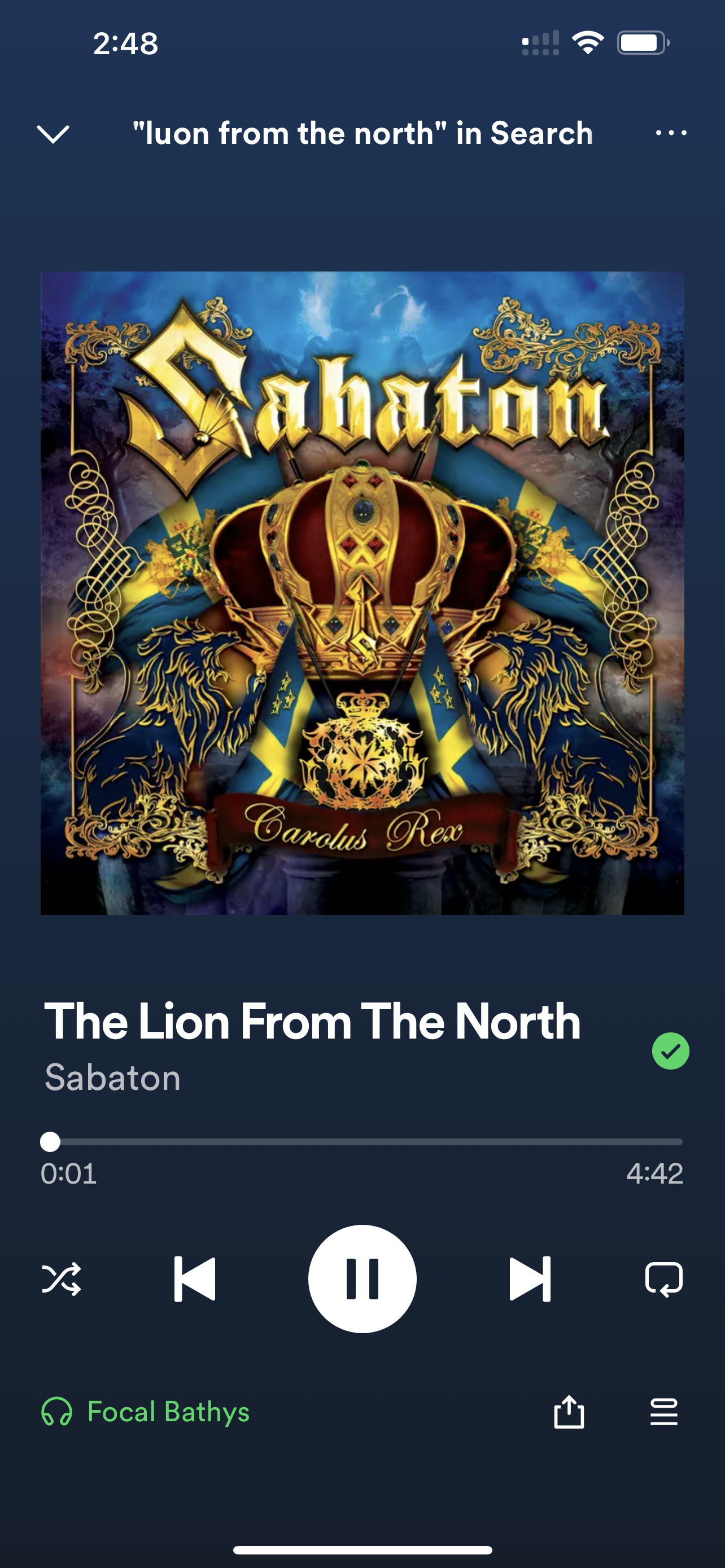
Task: Tap the playback progress bar handle
Action: [50, 1142]
